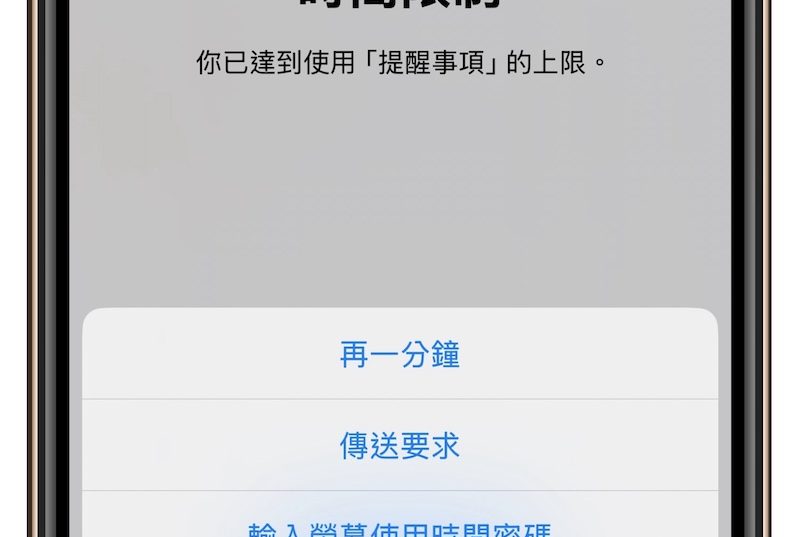The image size is (800, 537).
Task: Choose 傳送要求 to send a request
Action: (x=400, y=446)
